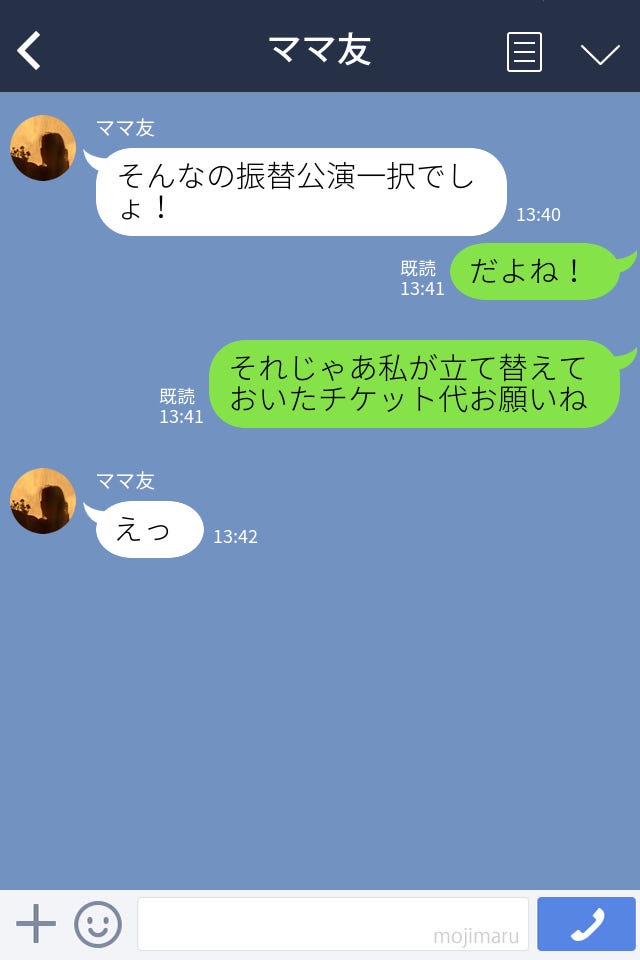This screenshot has width=640, height=960.
Task: Expand the chat options chevron
Action: (x=600, y=54)
